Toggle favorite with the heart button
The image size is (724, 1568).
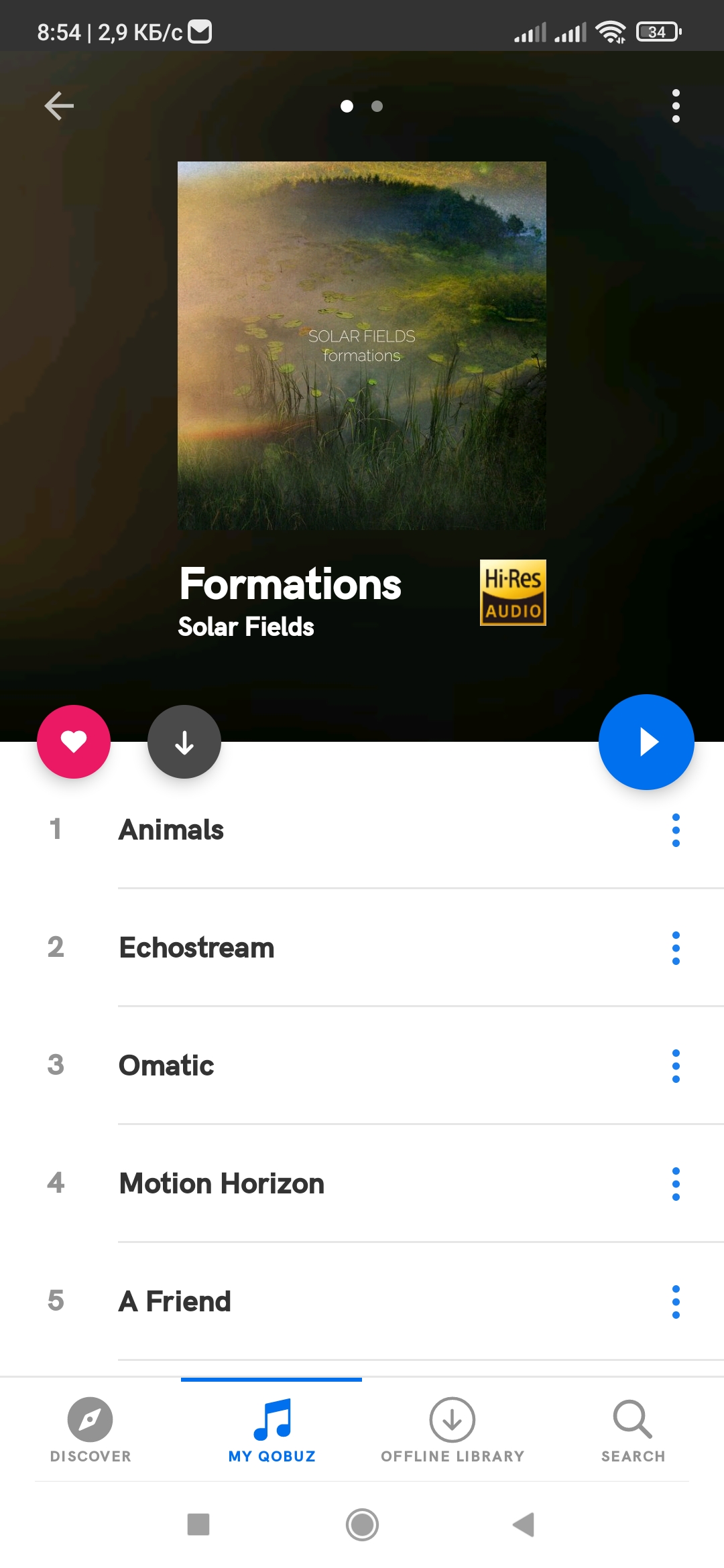[x=74, y=742]
